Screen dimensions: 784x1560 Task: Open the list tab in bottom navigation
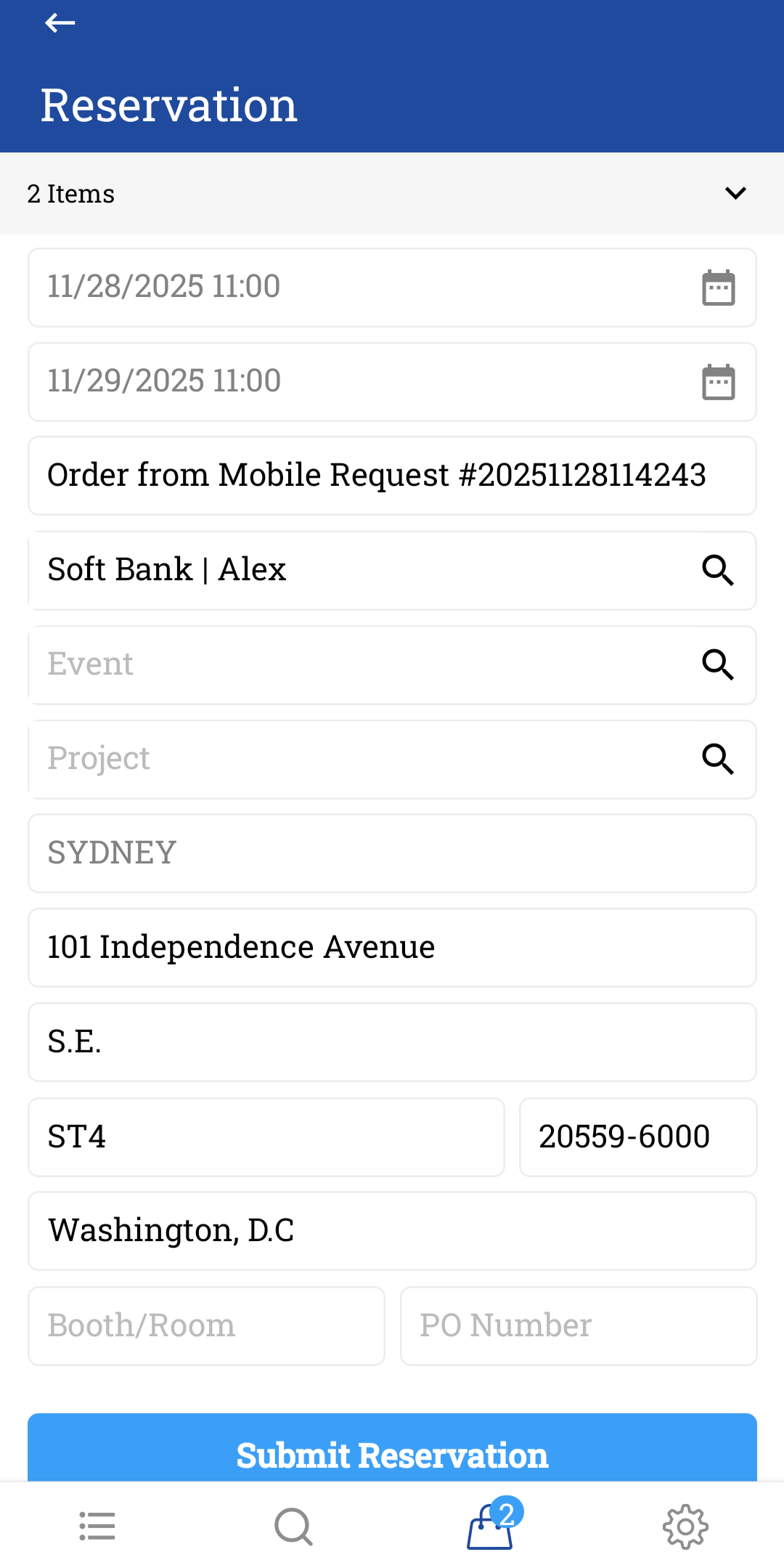[97, 1526]
